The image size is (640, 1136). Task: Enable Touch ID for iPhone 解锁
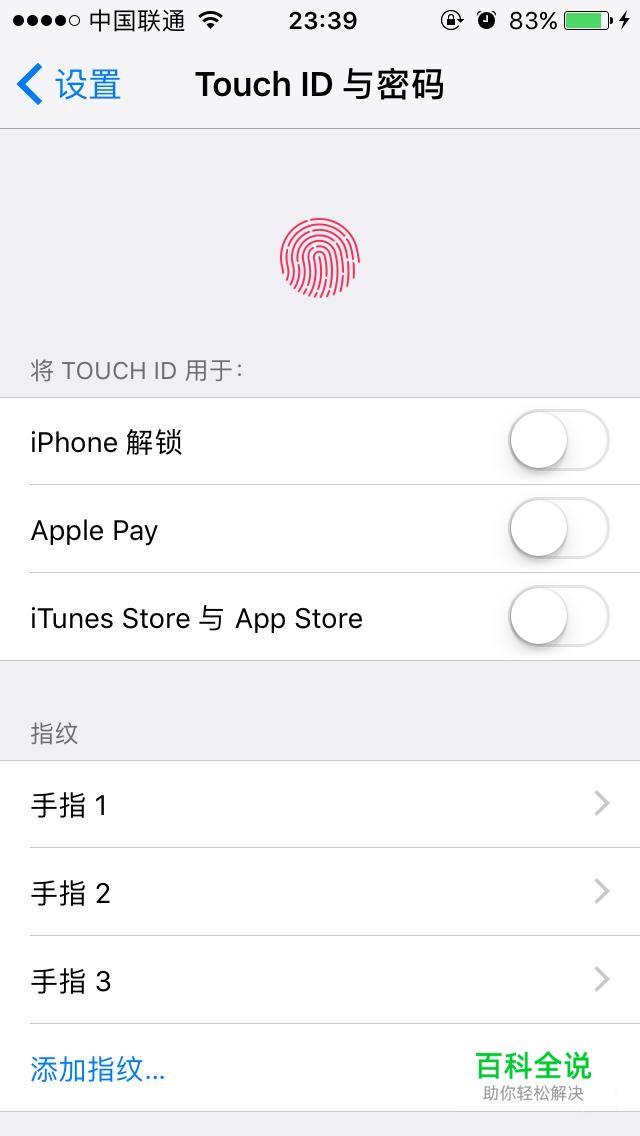coord(559,440)
